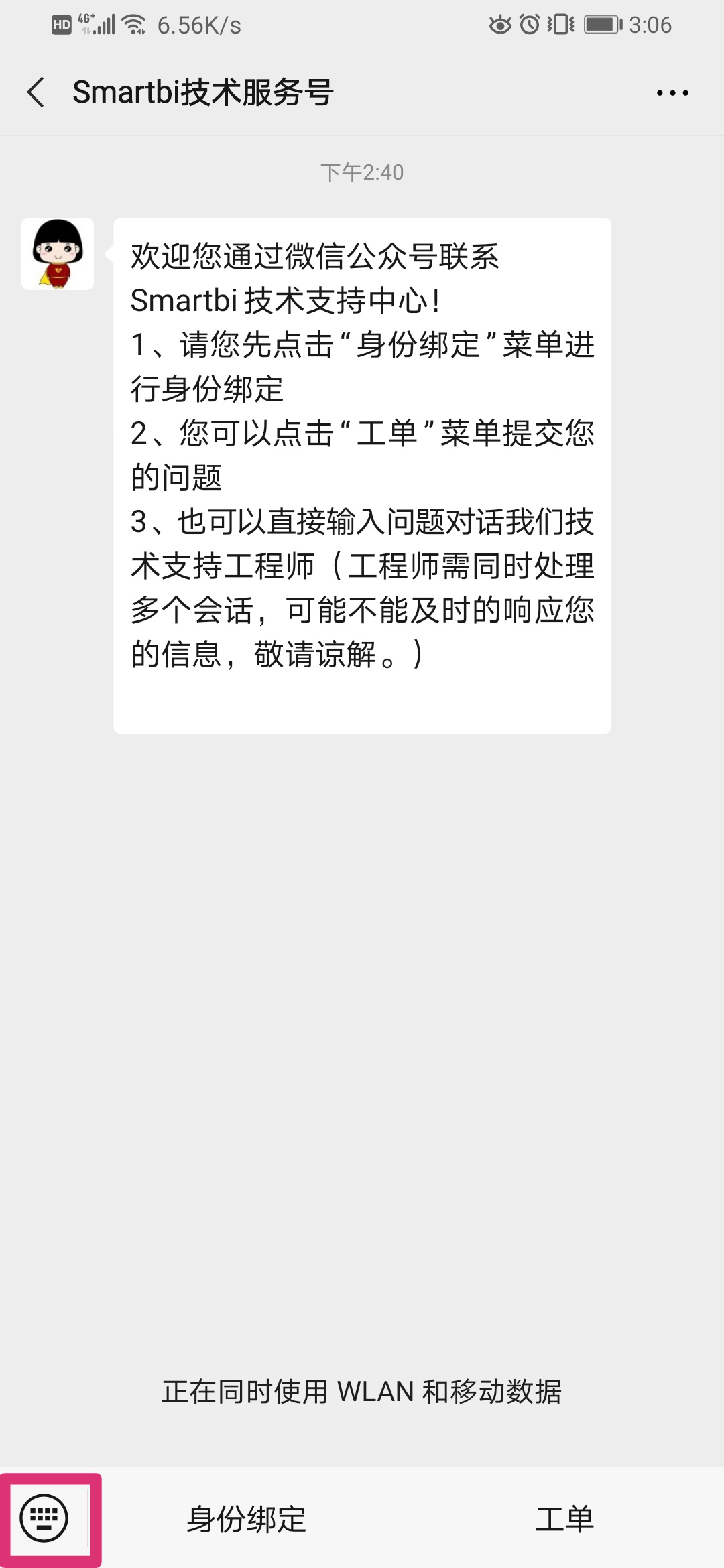
Task: Open the three-dot overflow menu
Action: pyautogui.click(x=672, y=92)
